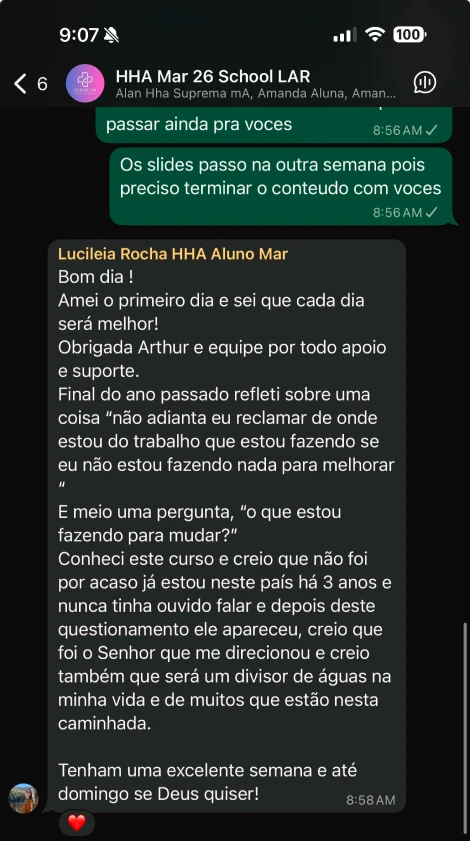Open HHA Mar 26 School LAR group info
470x841 pixels.
point(255,84)
